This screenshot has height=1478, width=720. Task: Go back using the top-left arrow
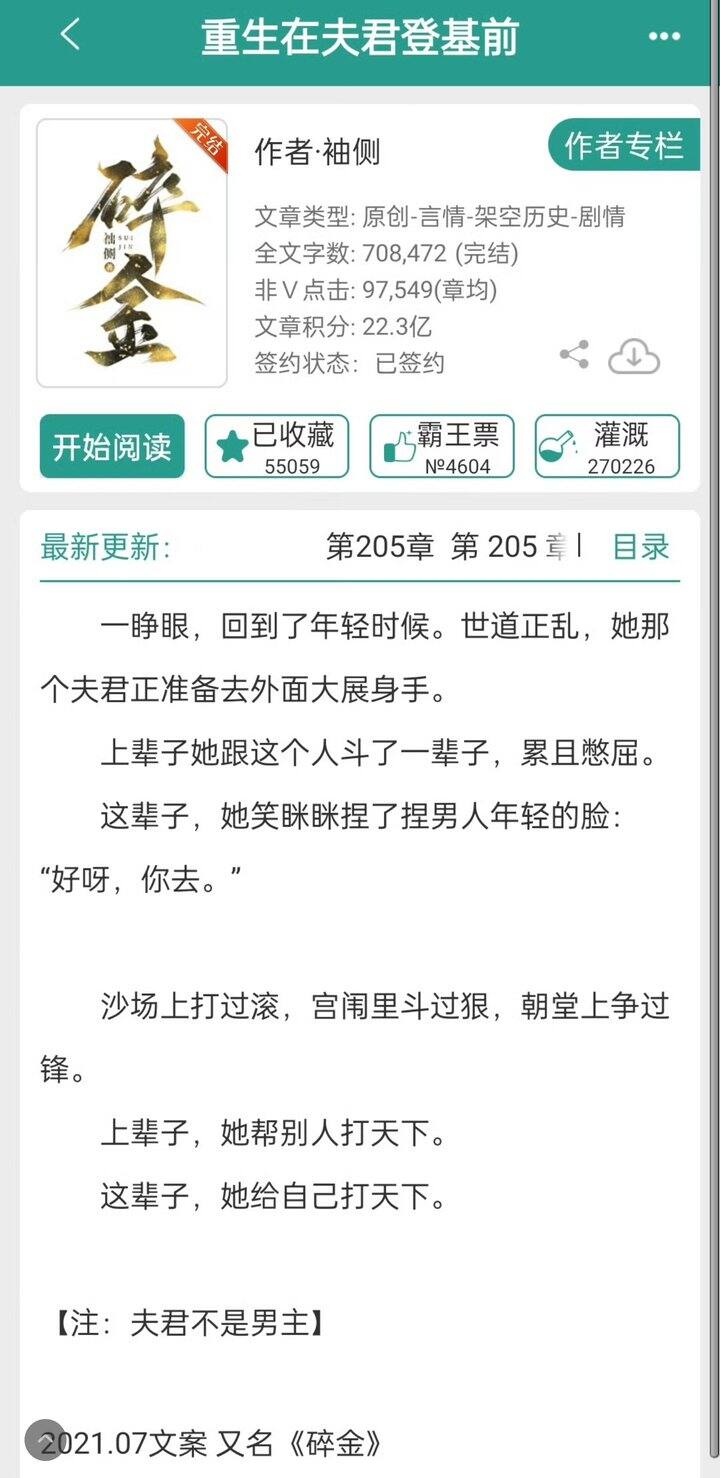(x=70, y=35)
